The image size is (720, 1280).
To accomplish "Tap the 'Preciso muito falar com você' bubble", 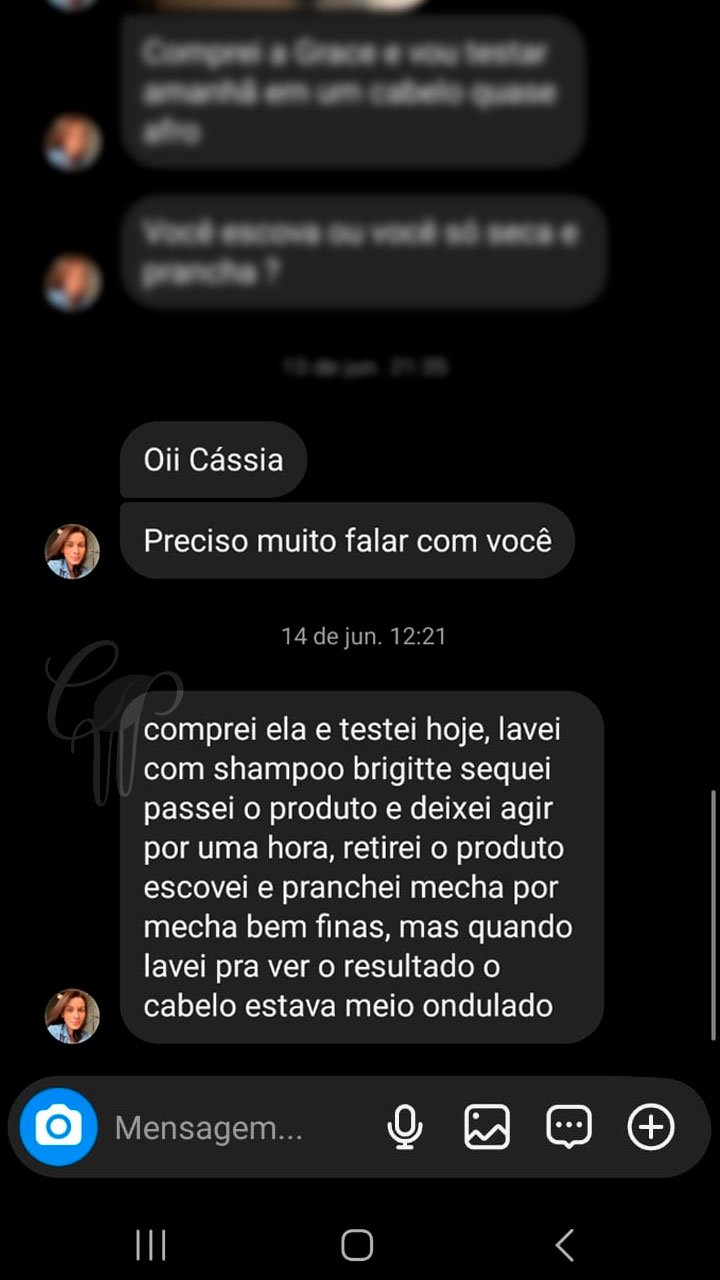I will [347, 540].
